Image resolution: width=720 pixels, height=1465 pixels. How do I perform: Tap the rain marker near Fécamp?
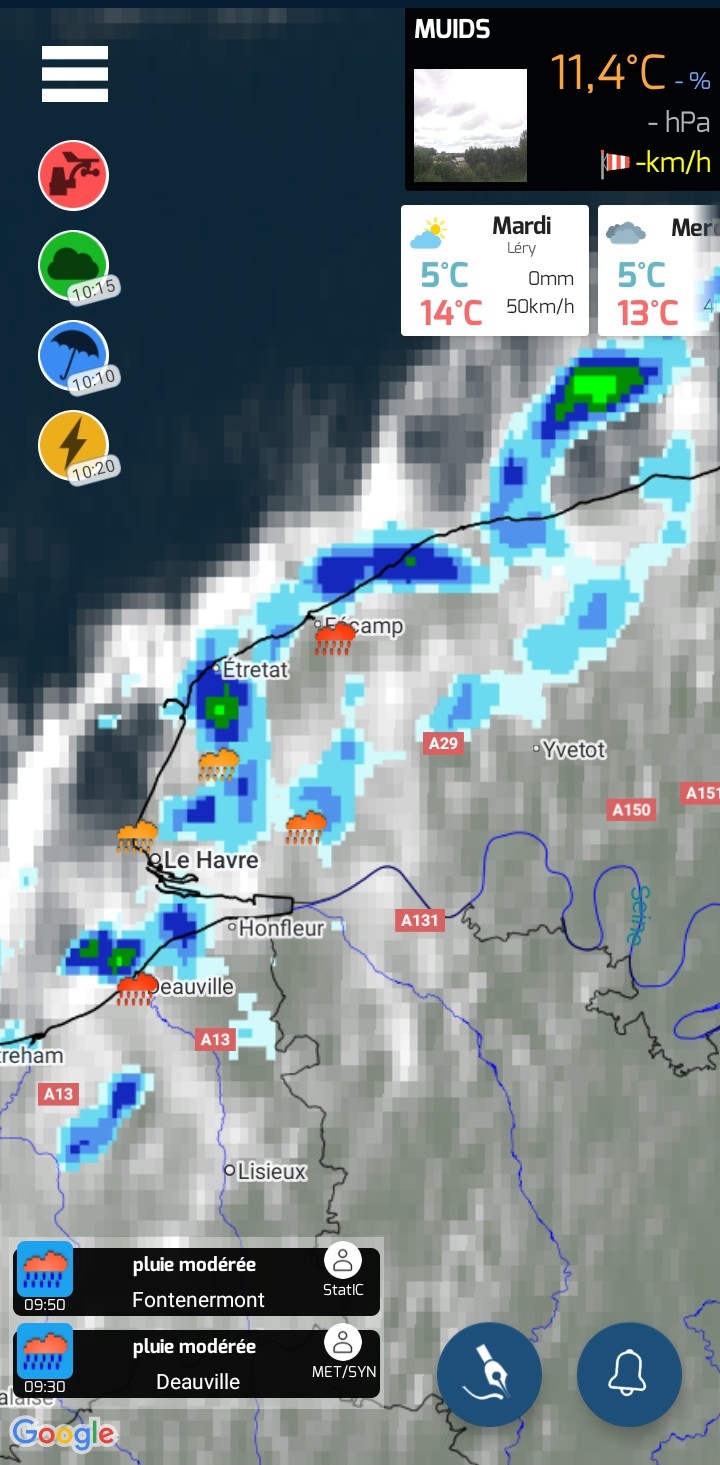[335, 637]
